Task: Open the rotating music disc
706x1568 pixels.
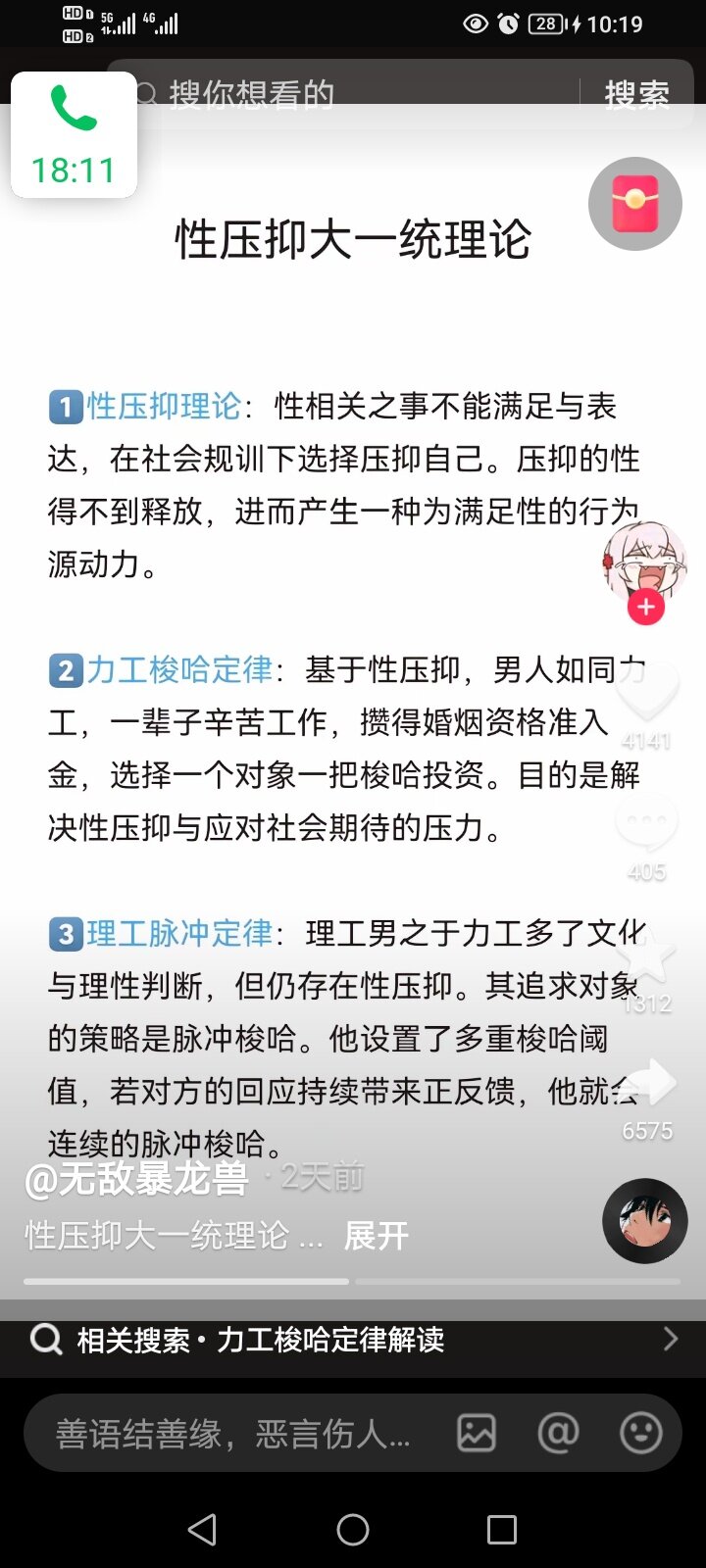Action: pyautogui.click(x=644, y=1221)
